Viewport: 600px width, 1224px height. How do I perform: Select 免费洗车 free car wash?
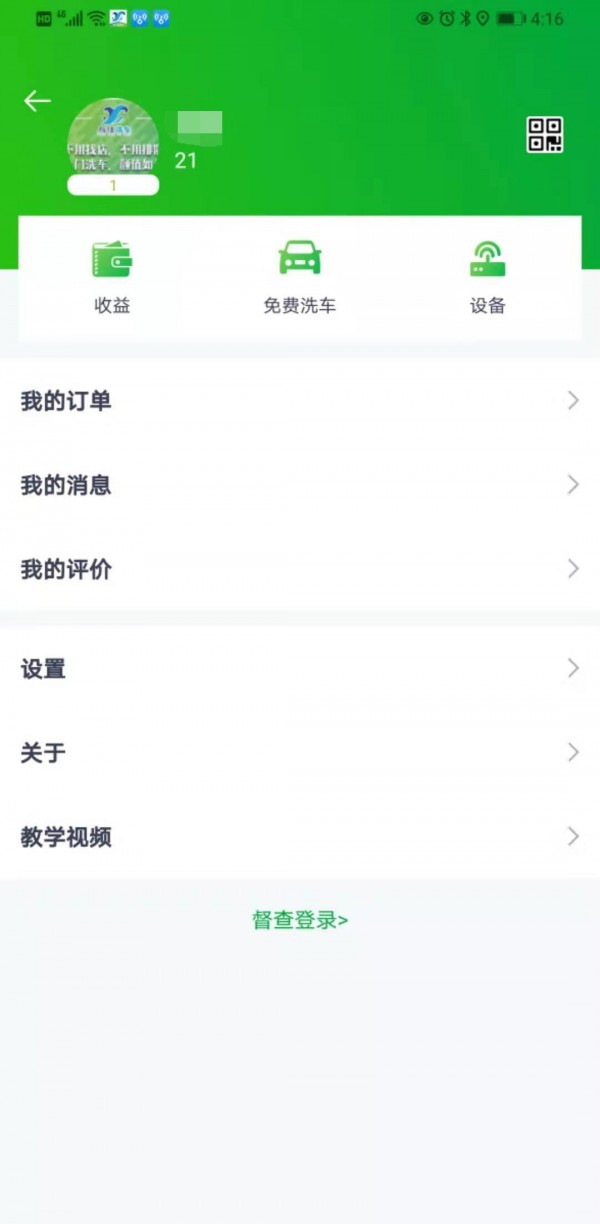(300, 278)
